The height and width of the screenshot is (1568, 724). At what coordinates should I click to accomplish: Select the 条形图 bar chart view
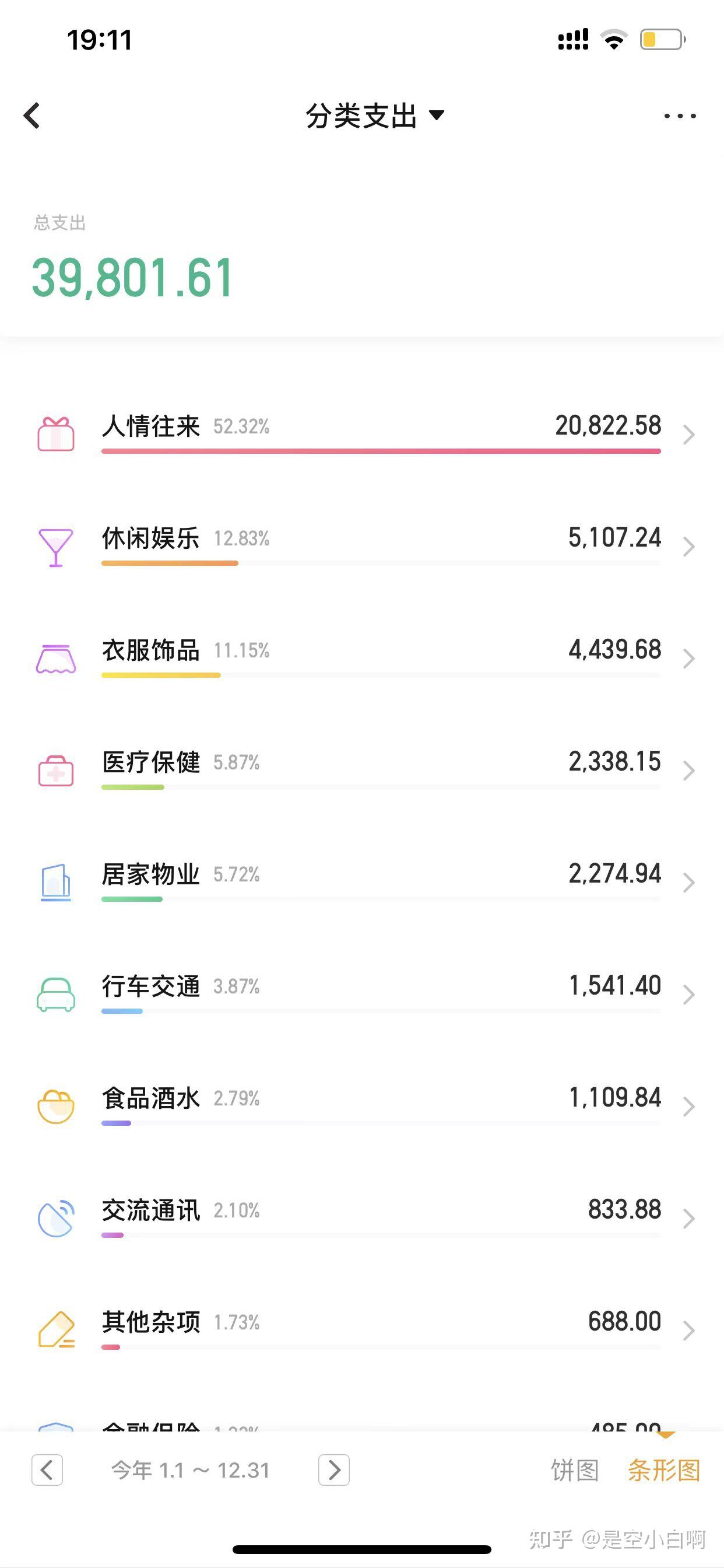click(664, 1471)
